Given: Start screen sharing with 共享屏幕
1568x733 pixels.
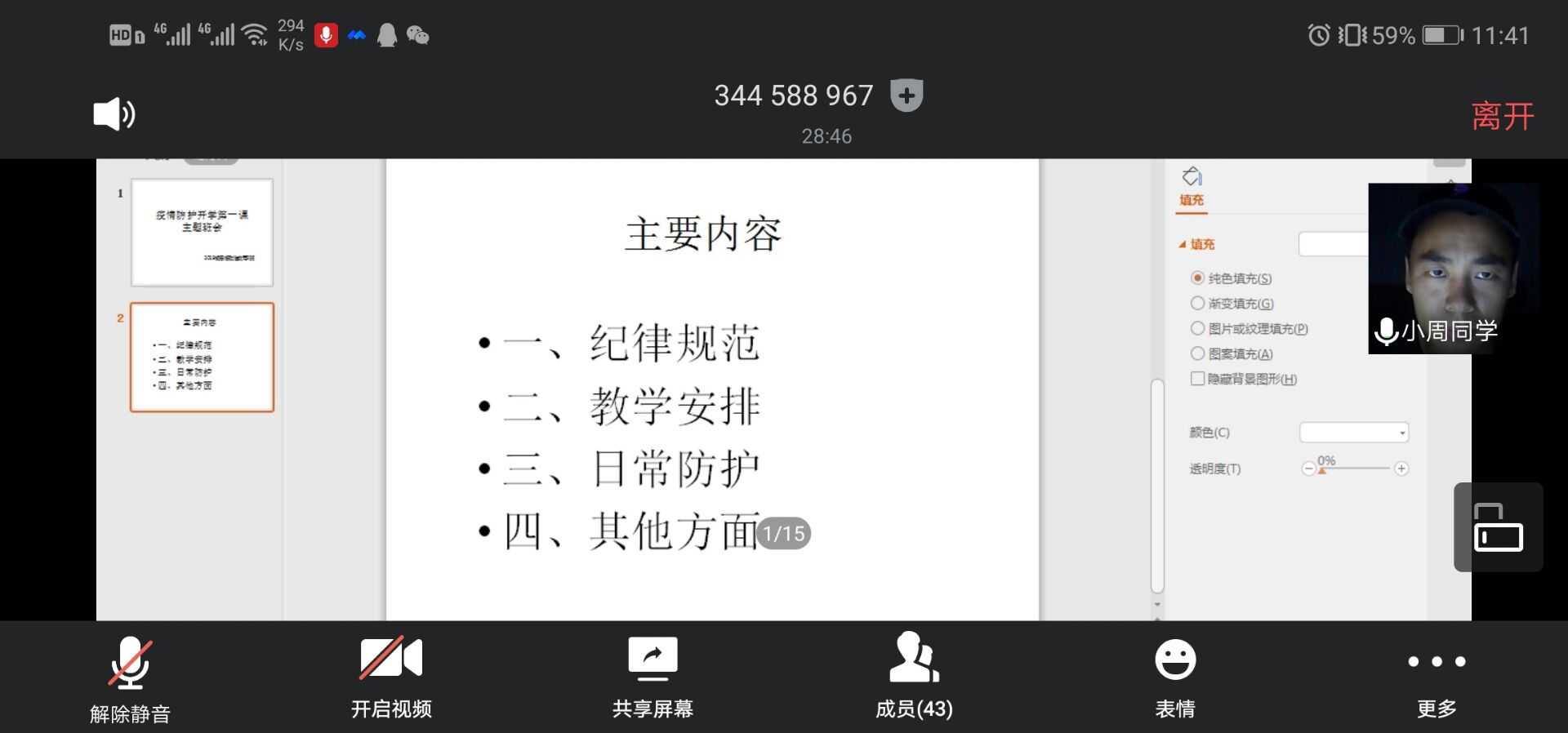Looking at the screenshot, I should [x=653, y=676].
